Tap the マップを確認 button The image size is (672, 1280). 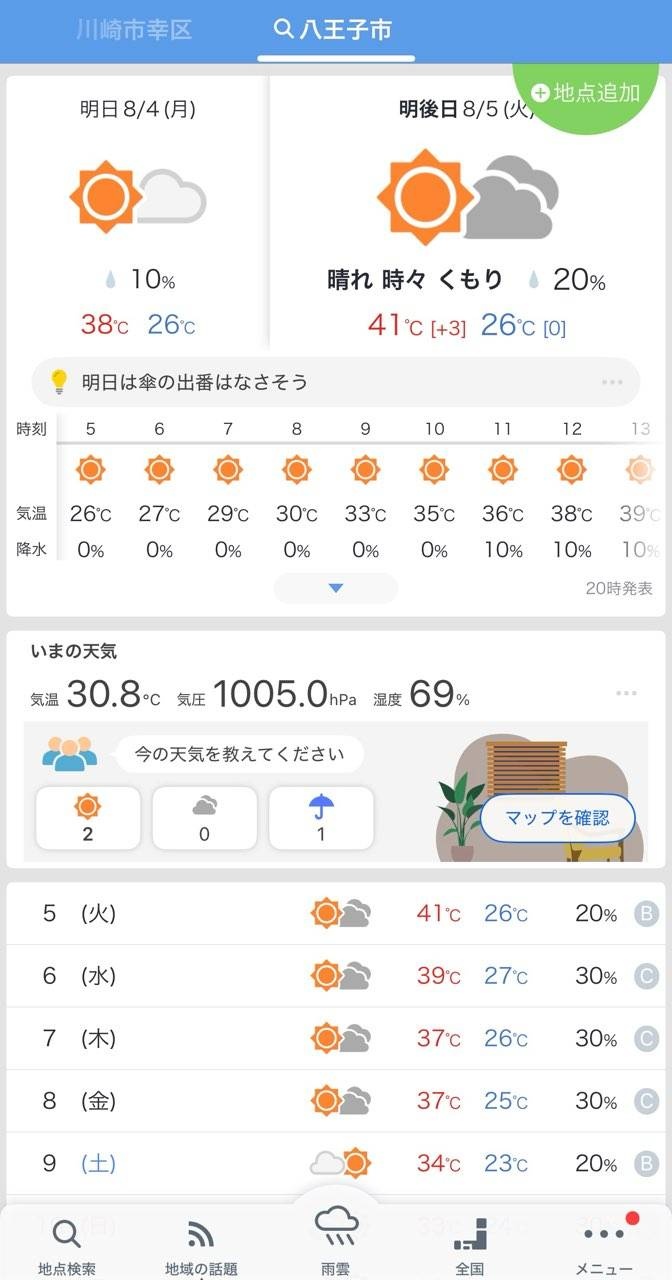click(x=557, y=818)
